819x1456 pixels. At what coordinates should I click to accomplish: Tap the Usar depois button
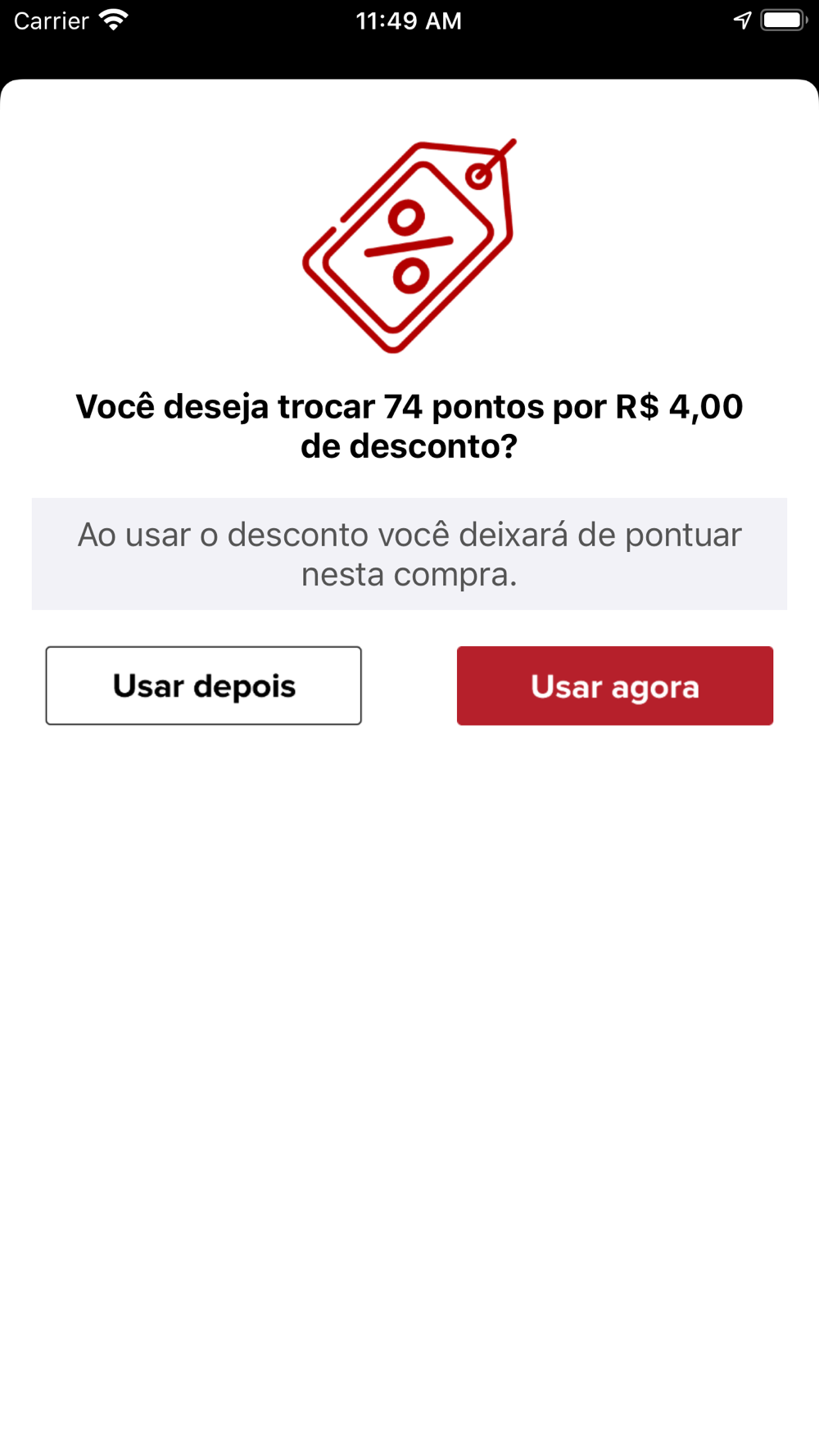(x=203, y=685)
